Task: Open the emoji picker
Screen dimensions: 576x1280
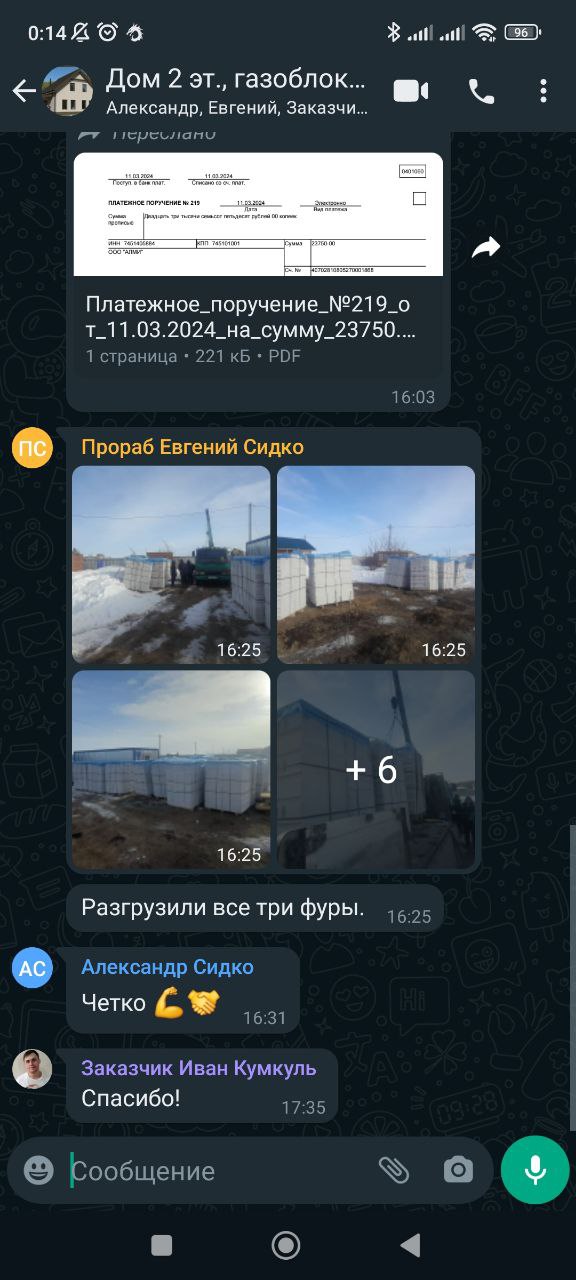Action: 39,1170
